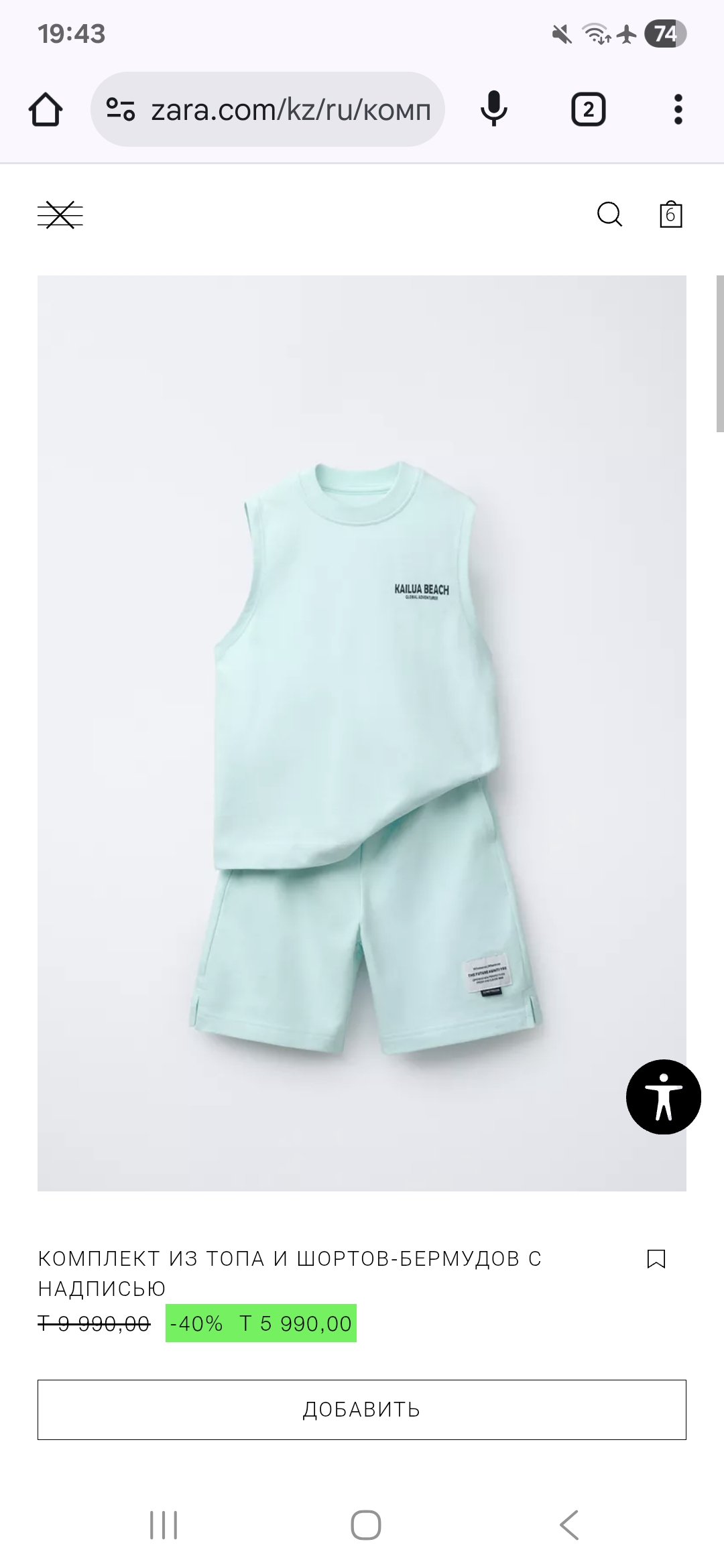View the site connection info icon
724x1568 pixels.
point(121,109)
